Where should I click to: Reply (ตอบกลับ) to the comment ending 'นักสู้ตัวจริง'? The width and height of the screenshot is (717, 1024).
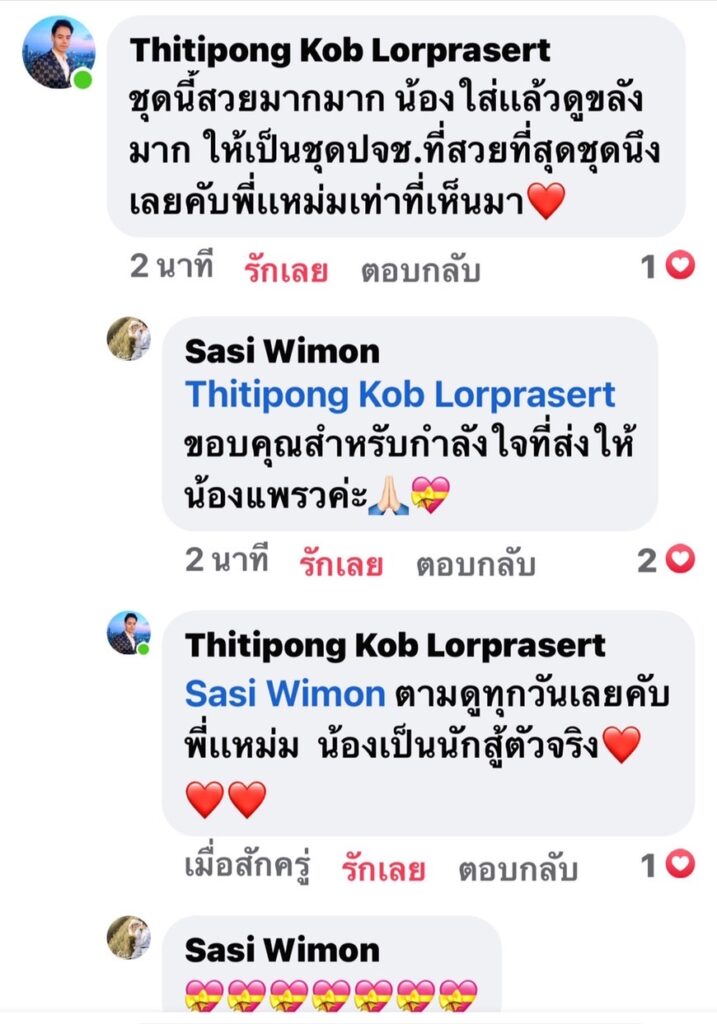(518, 868)
